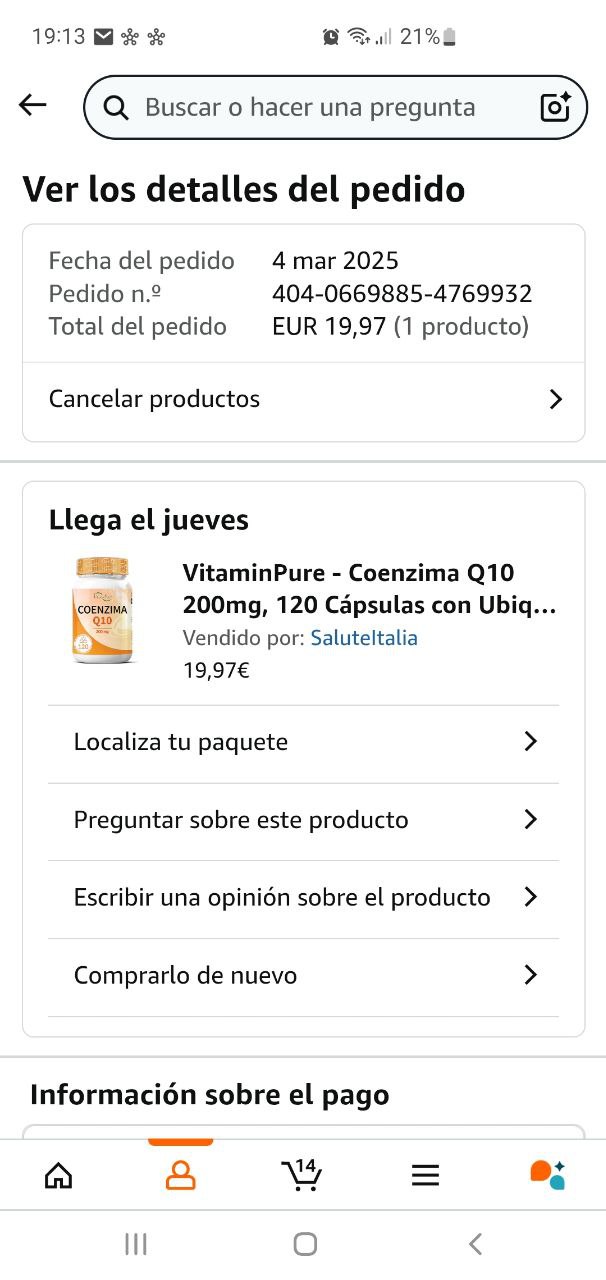606x1280 pixels.
Task: Open the shopping cart tab
Action: [302, 1175]
